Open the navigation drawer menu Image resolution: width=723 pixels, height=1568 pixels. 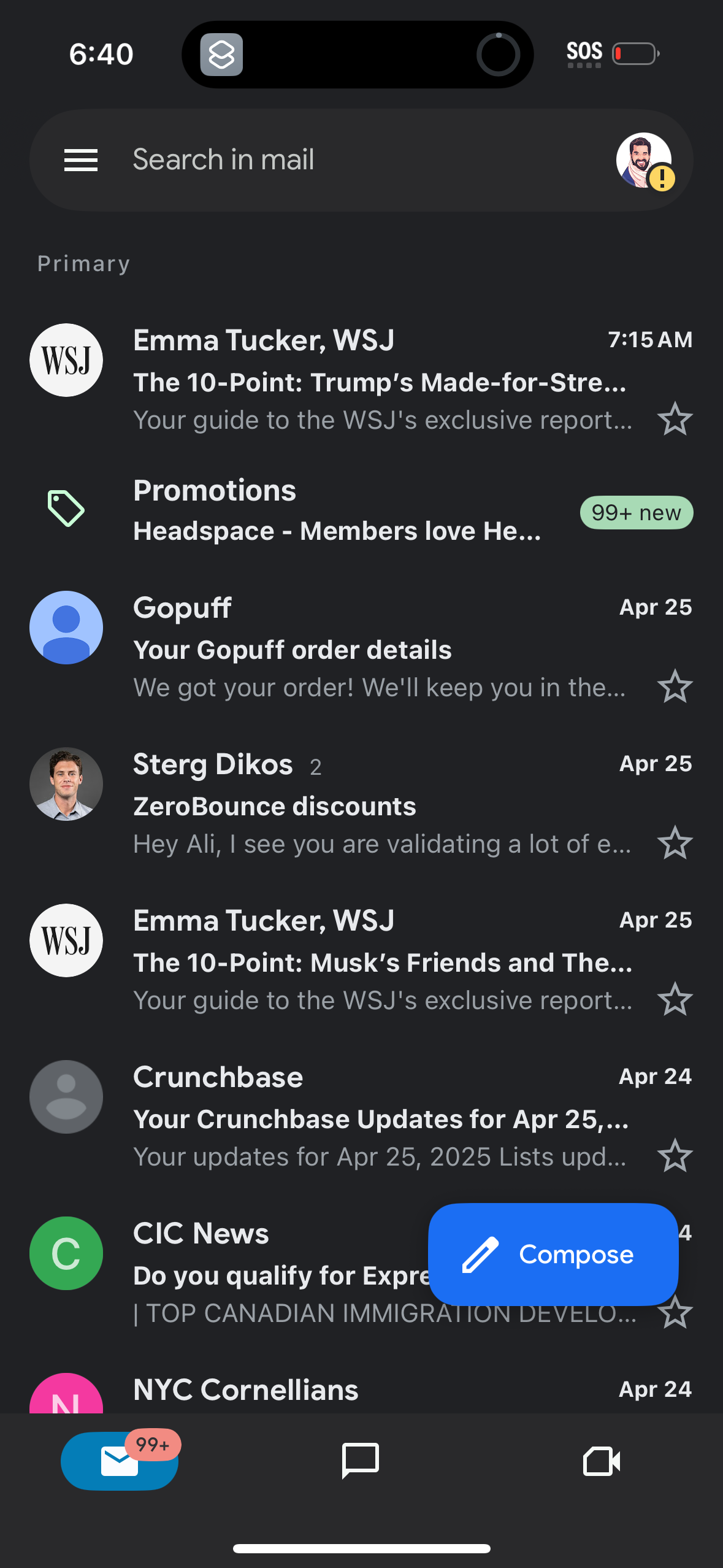80,160
